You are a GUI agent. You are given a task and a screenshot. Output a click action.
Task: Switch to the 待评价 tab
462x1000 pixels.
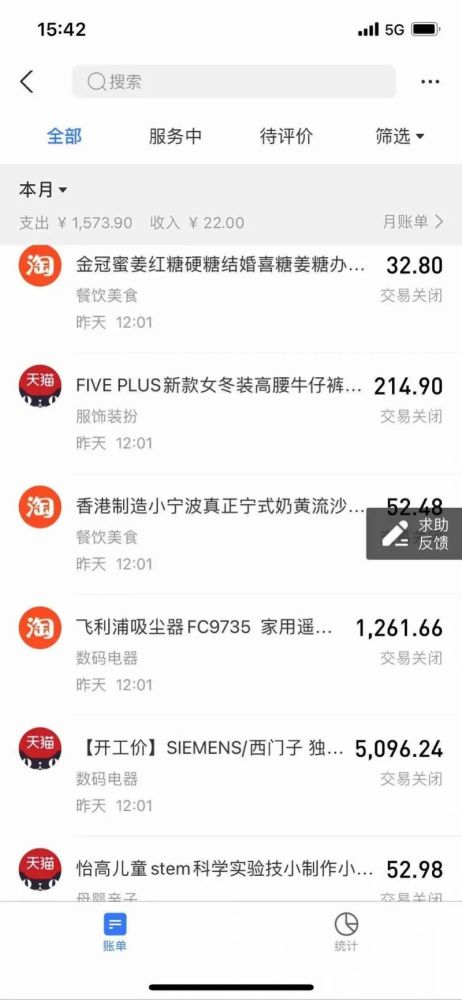(286, 136)
